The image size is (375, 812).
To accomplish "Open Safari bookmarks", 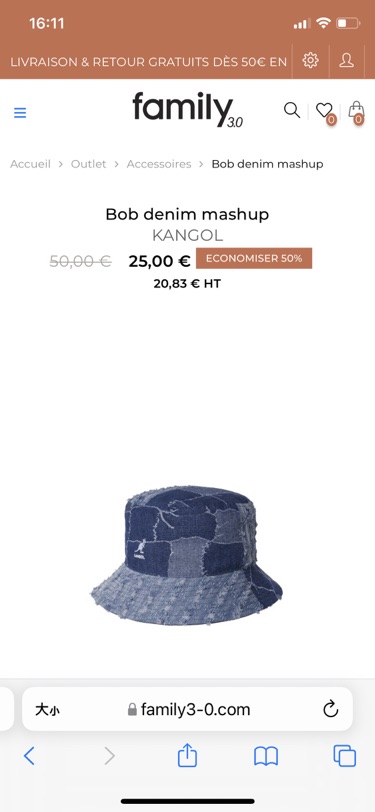I will (x=266, y=757).
